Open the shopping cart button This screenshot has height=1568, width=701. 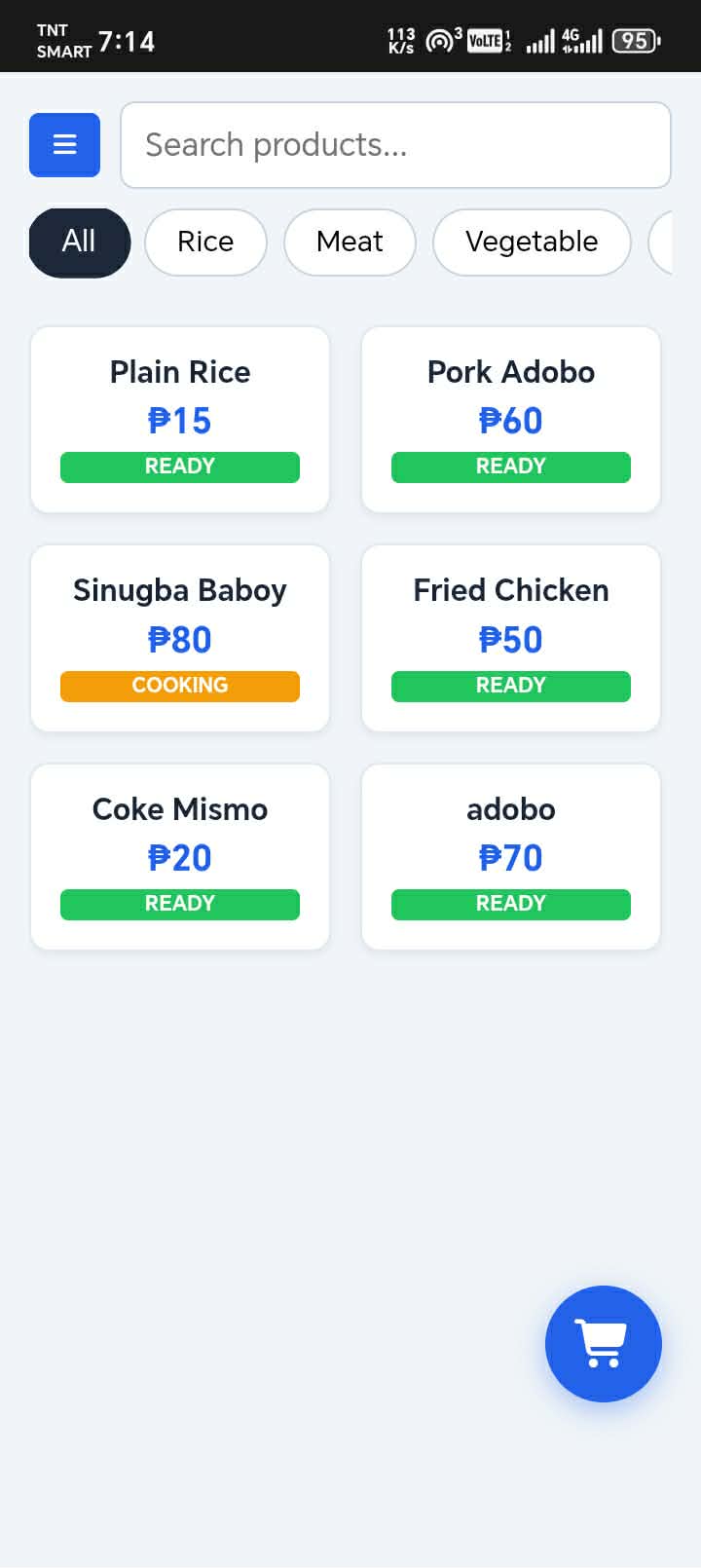[603, 1343]
